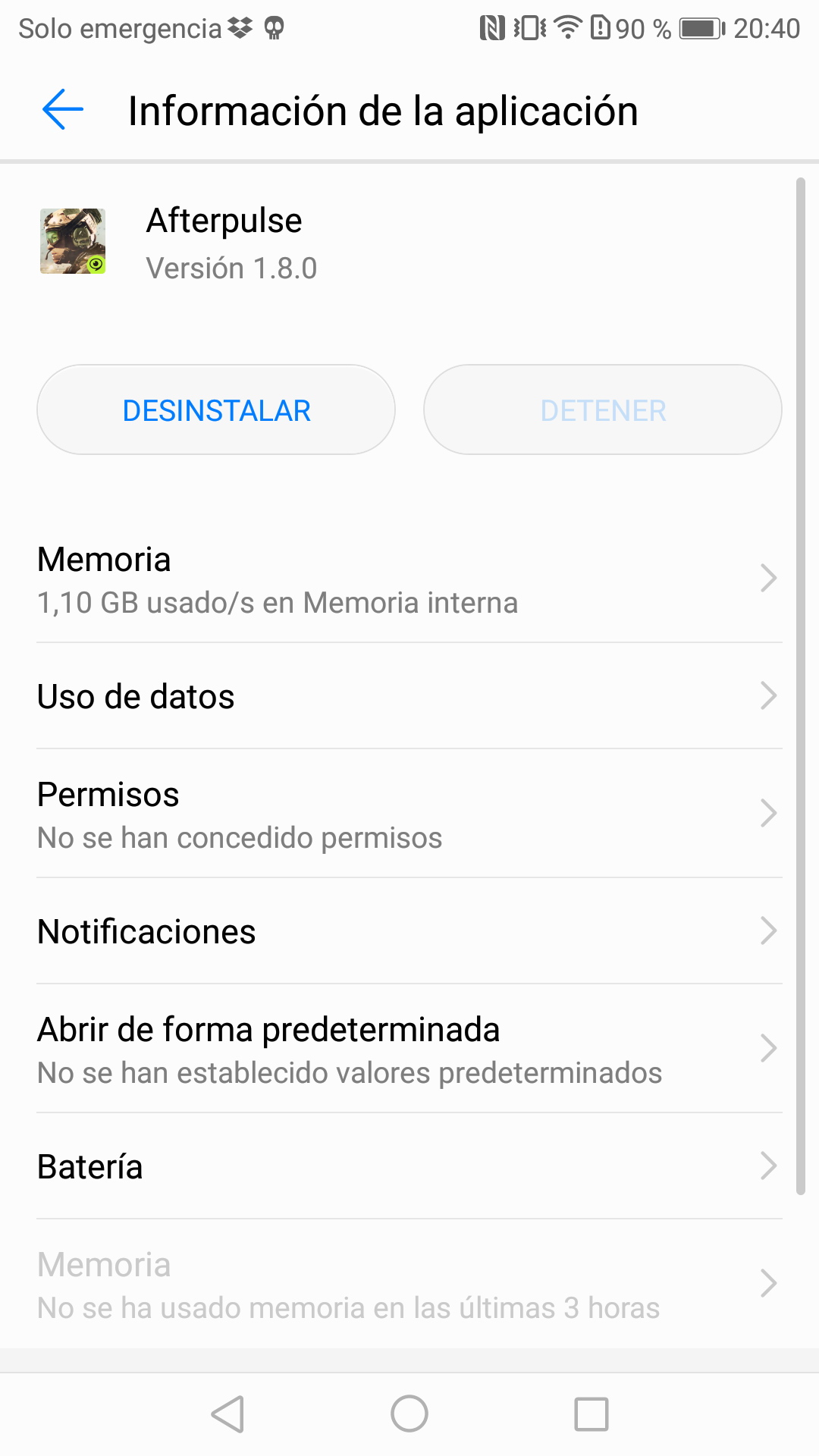Open Uso de datos
The image size is (819, 1456).
pyautogui.click(x=409, y=696)
